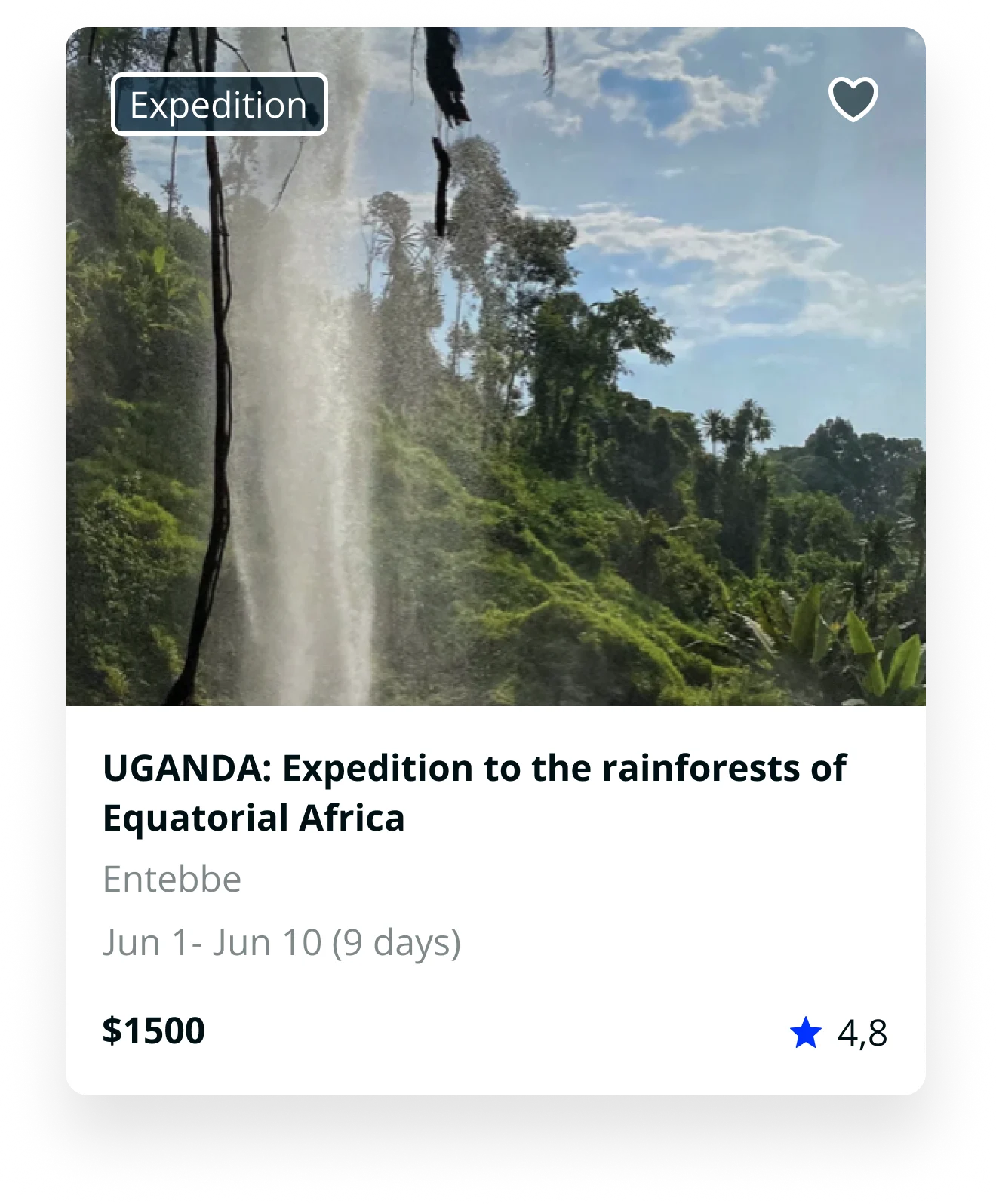Tap the Expedition tag on the photo

219,105
